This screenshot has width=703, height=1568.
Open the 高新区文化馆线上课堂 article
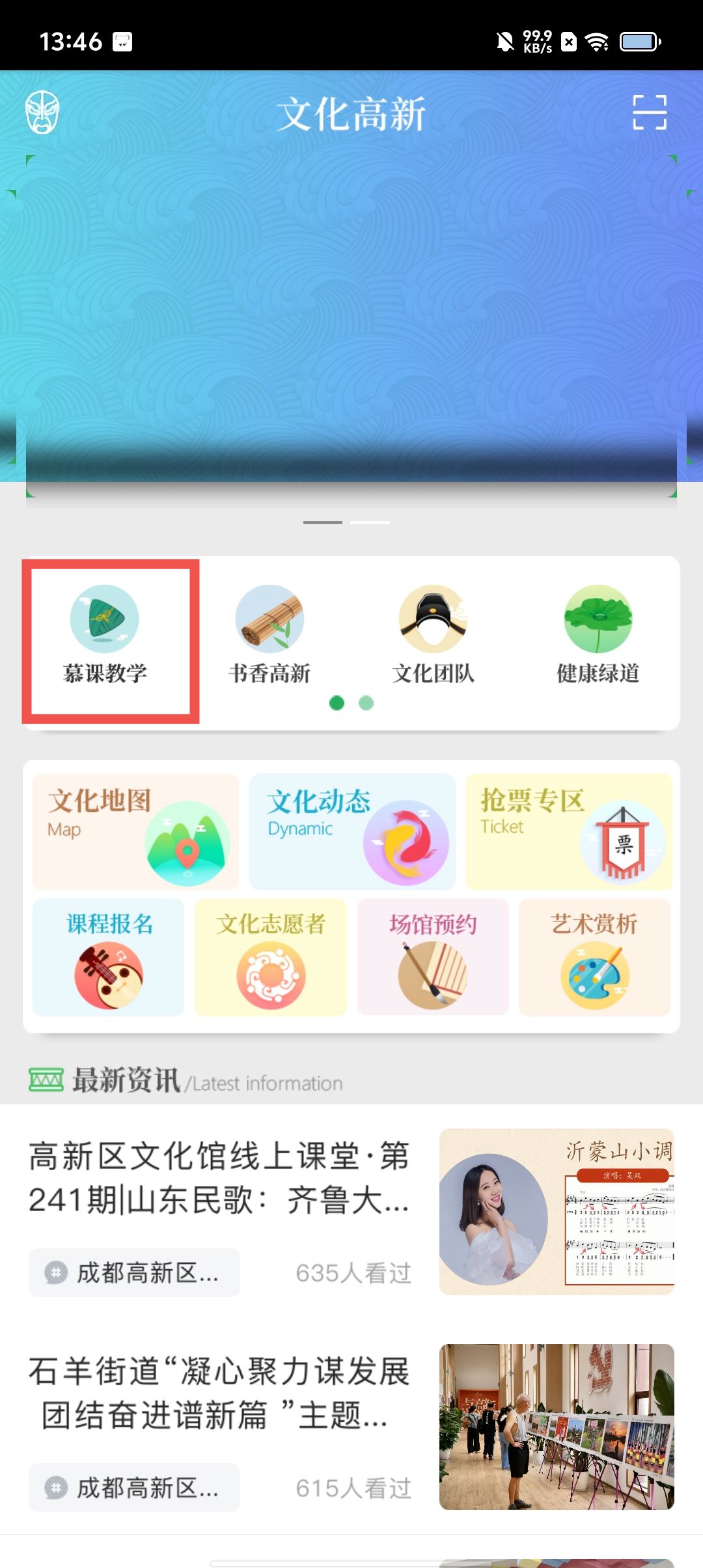[x=219, y=1177]
